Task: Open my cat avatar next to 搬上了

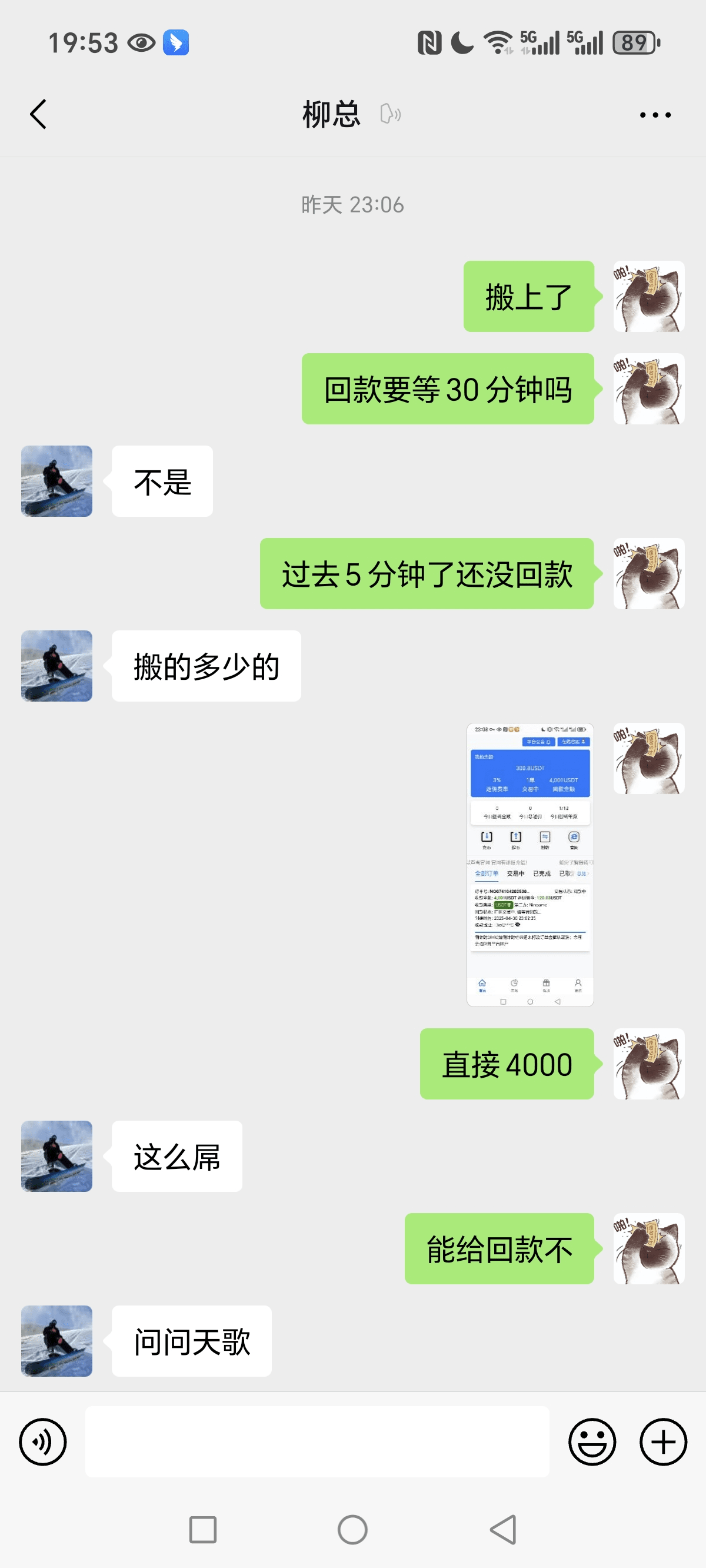Action: (x=648, y=297)
